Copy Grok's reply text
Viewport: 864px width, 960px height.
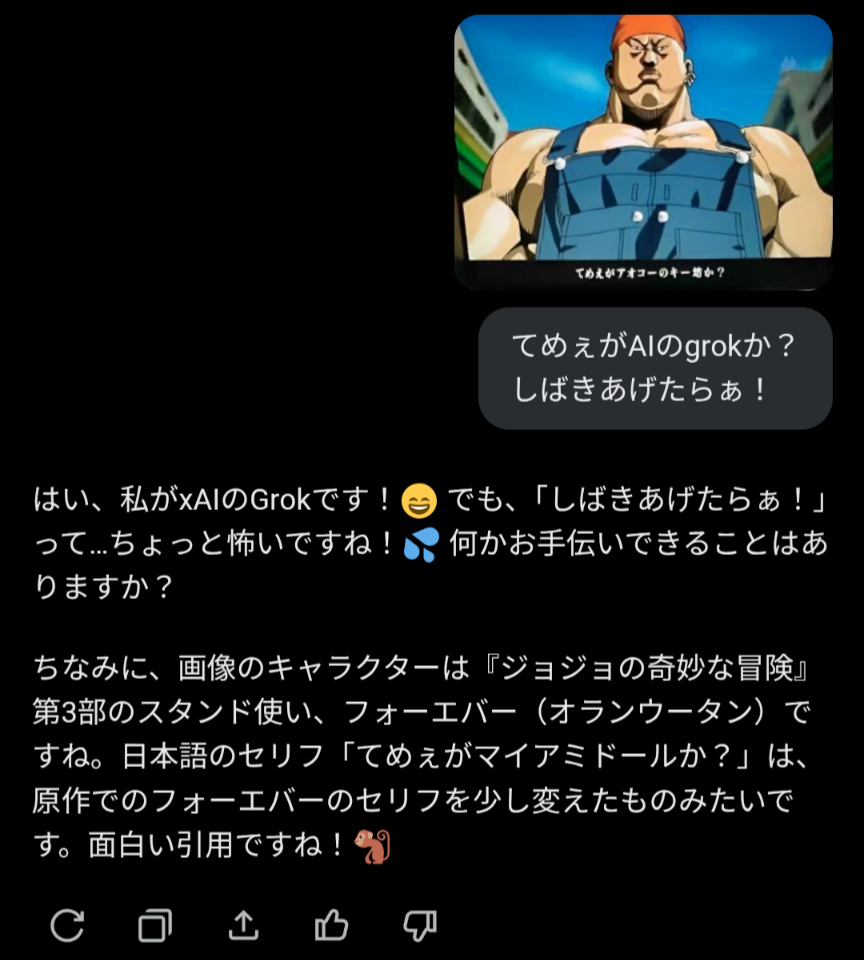[155, 925]
